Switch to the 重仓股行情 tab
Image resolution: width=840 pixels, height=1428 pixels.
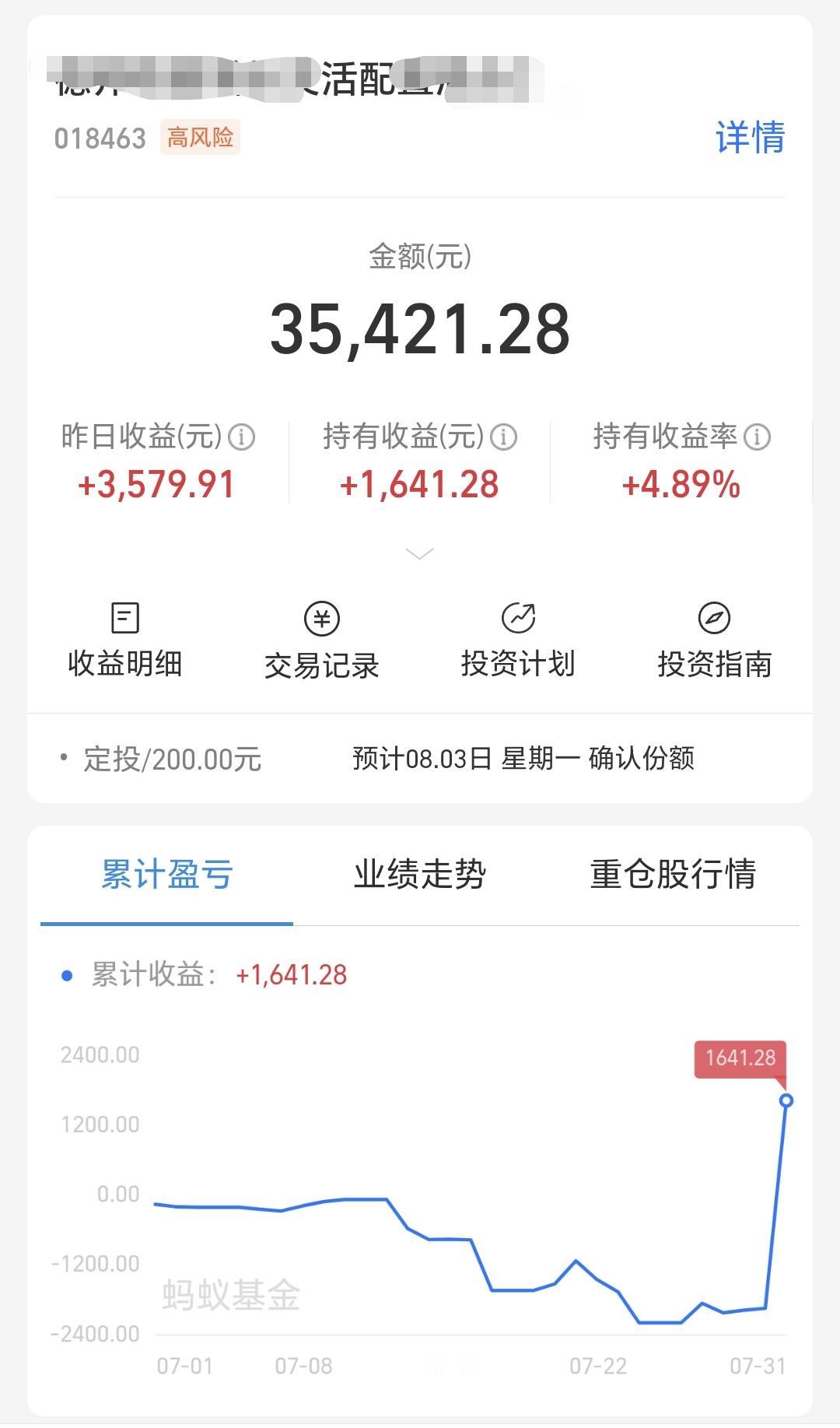point(673,874)
